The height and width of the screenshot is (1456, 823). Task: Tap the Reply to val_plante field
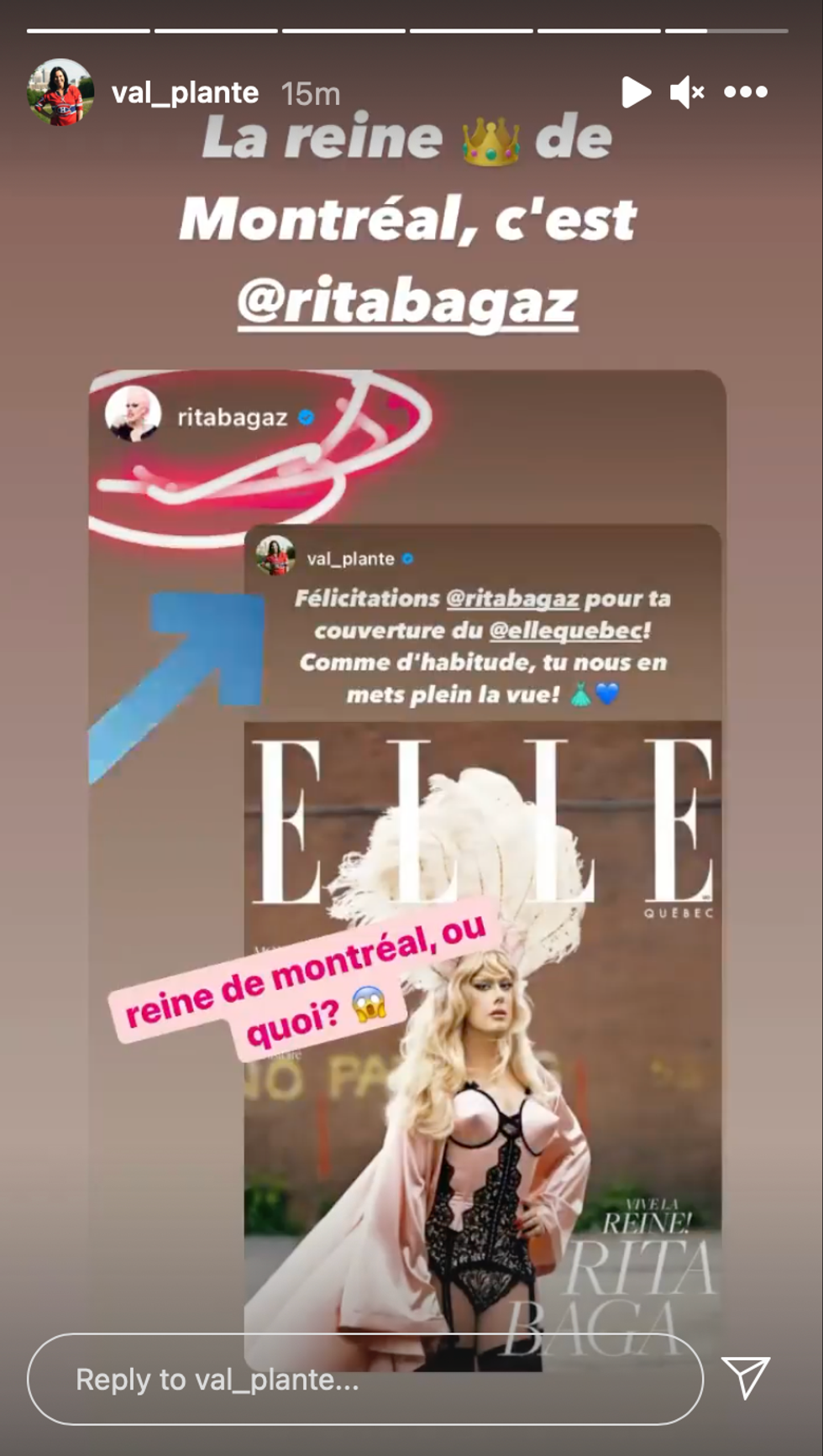[x=364, y=1380]
